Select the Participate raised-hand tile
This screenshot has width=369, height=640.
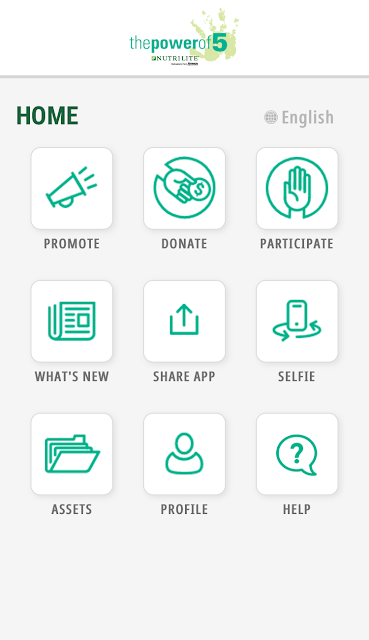(x=297, y=188)
